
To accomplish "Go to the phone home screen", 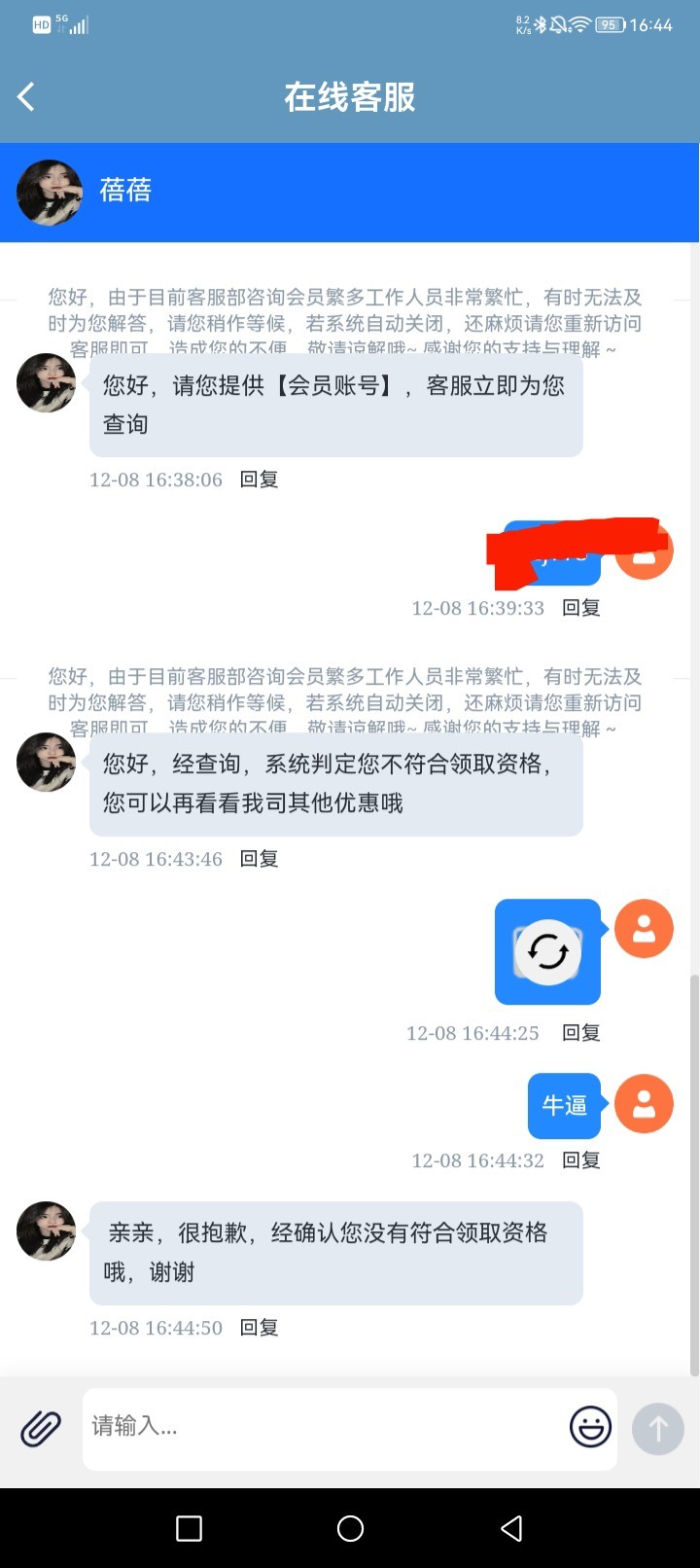I will tap(350, 1528).
